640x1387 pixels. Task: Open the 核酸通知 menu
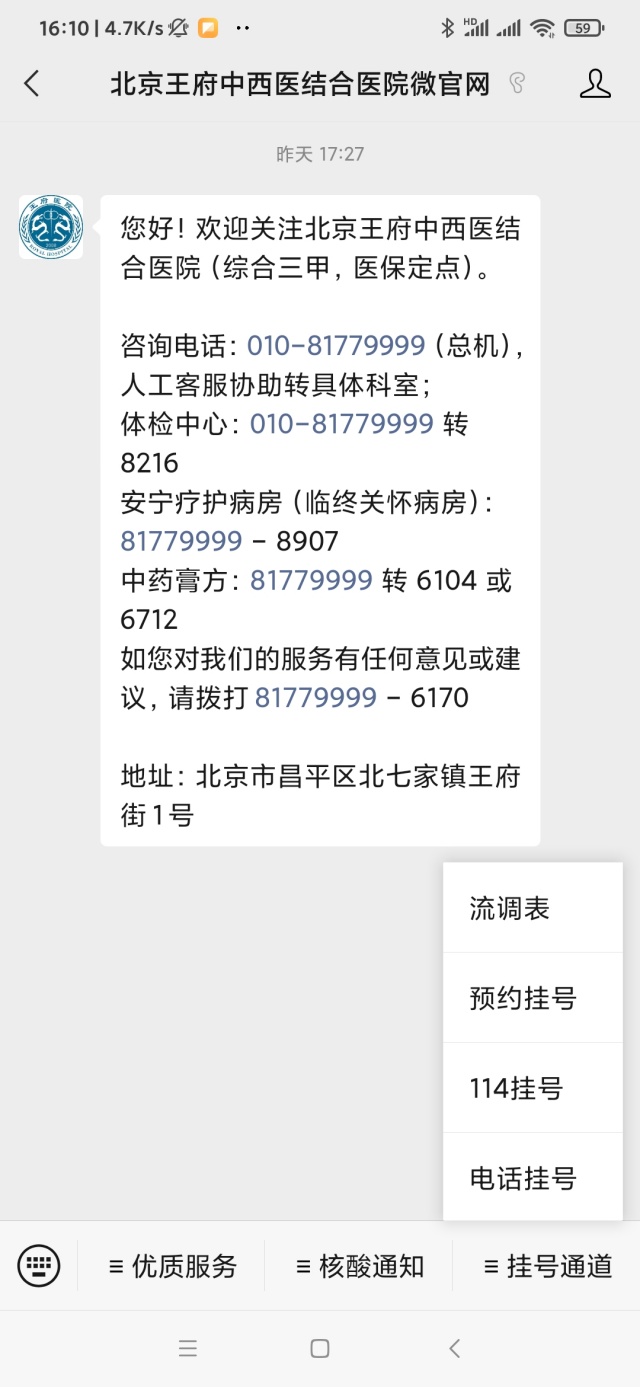[359, 1266]
